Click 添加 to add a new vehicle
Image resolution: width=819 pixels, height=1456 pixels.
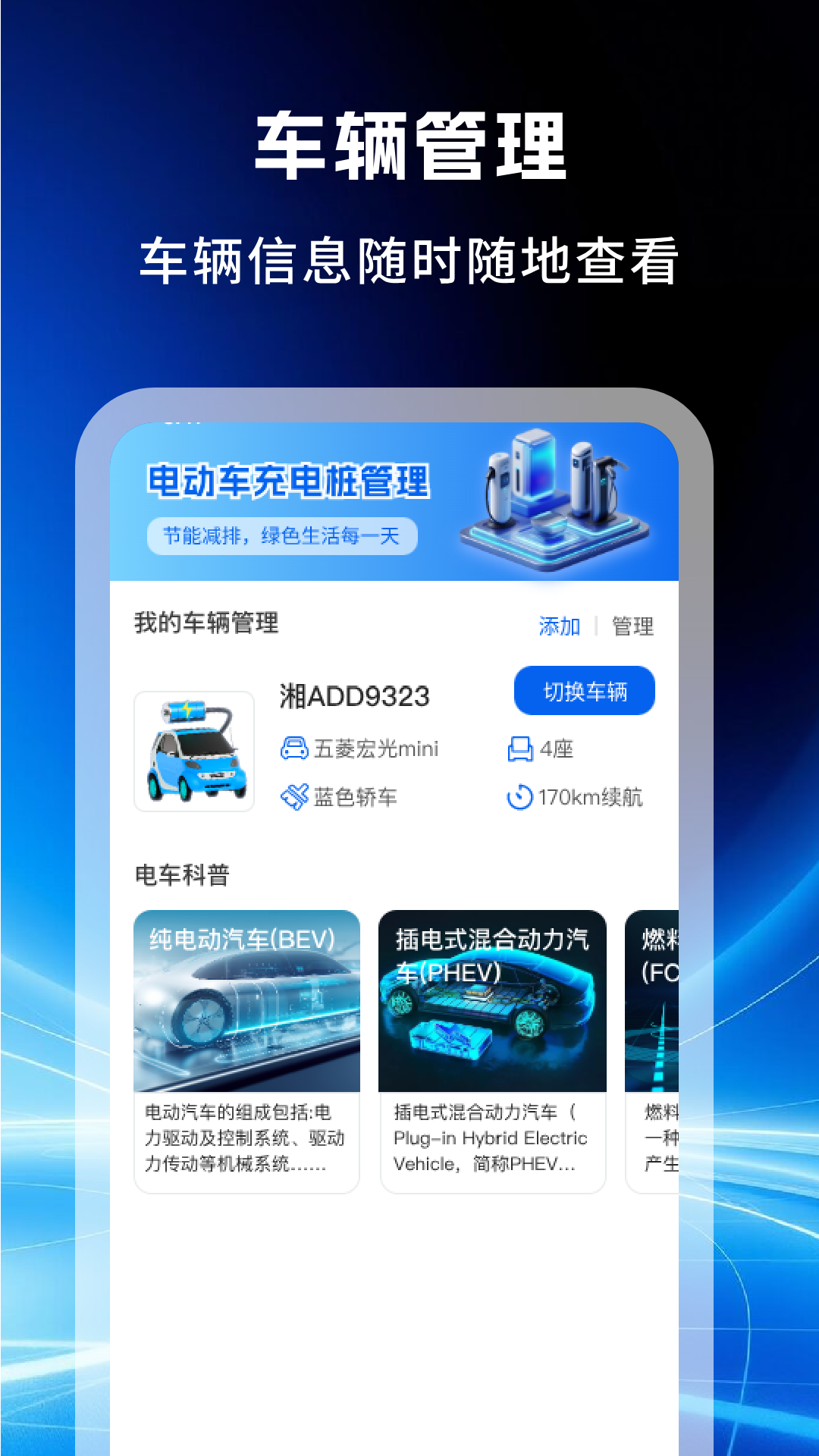pos(557,626)
